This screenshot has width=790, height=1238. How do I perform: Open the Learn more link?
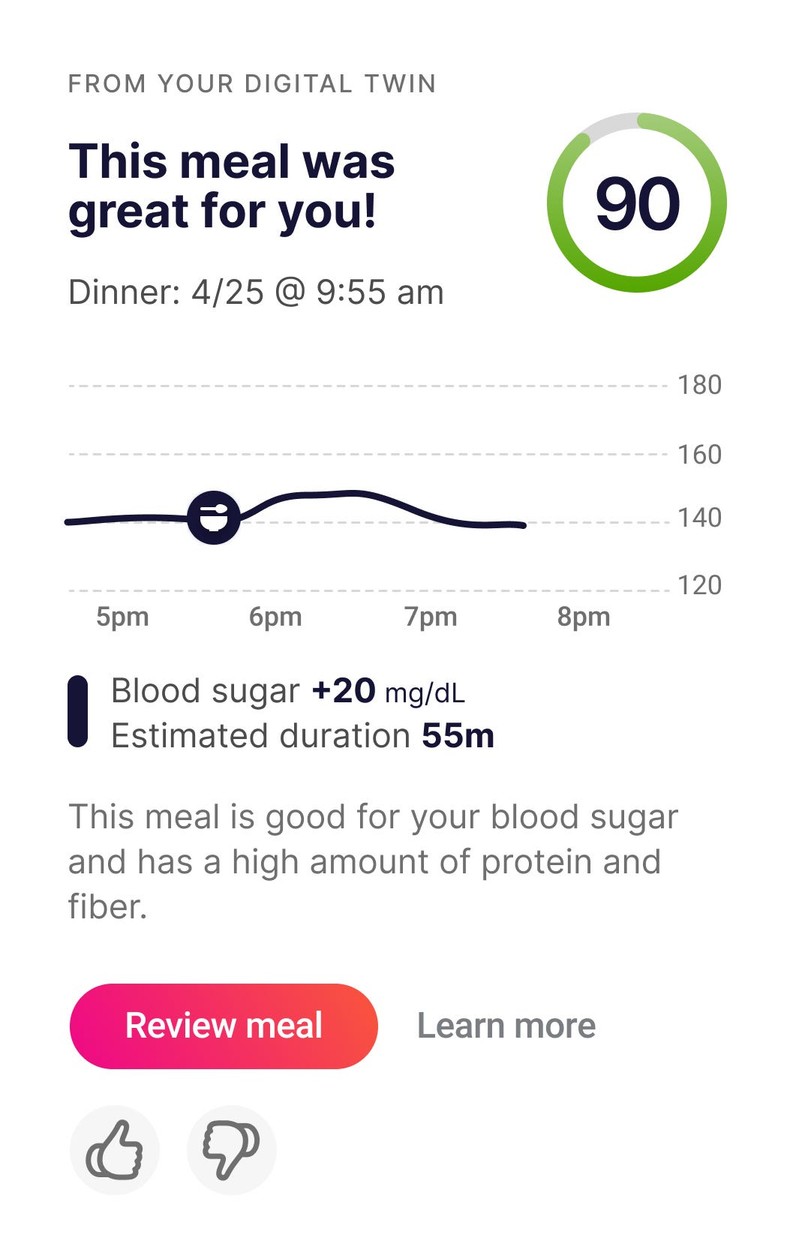(507, 1025)
